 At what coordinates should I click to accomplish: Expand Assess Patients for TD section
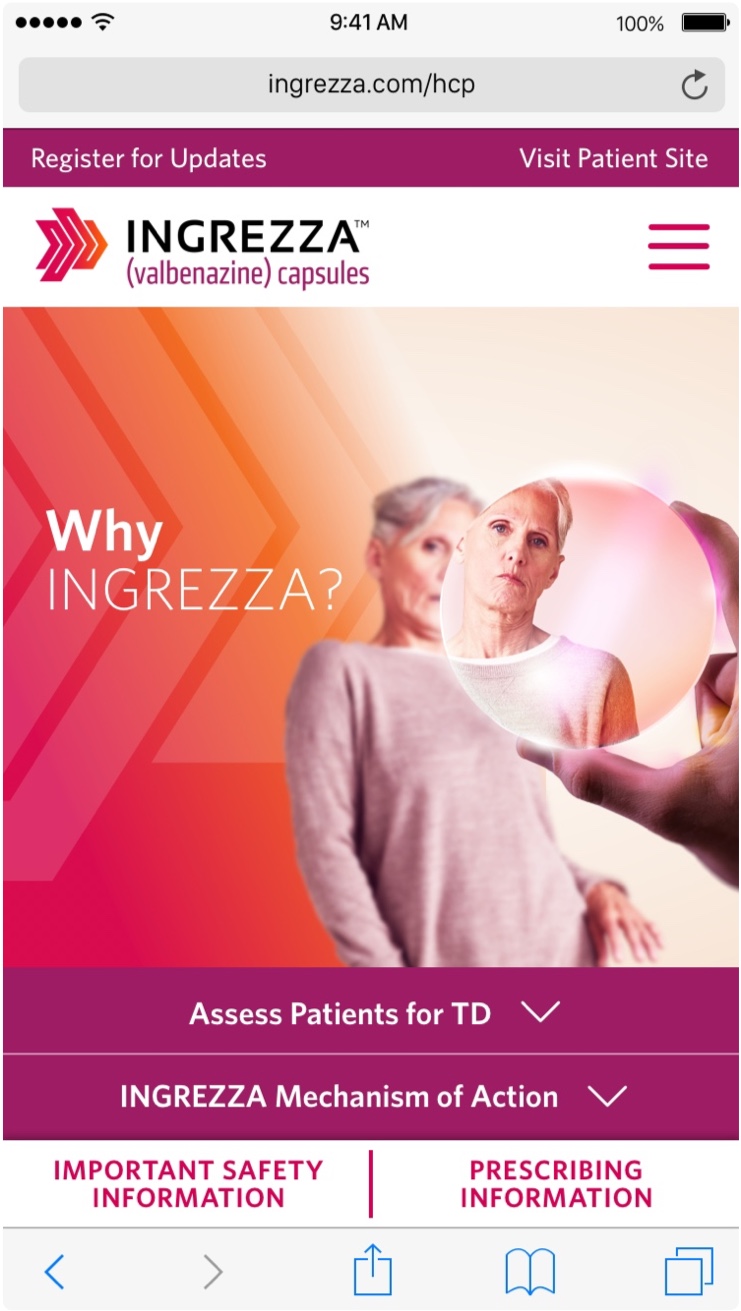click(x=371, y=1013)
